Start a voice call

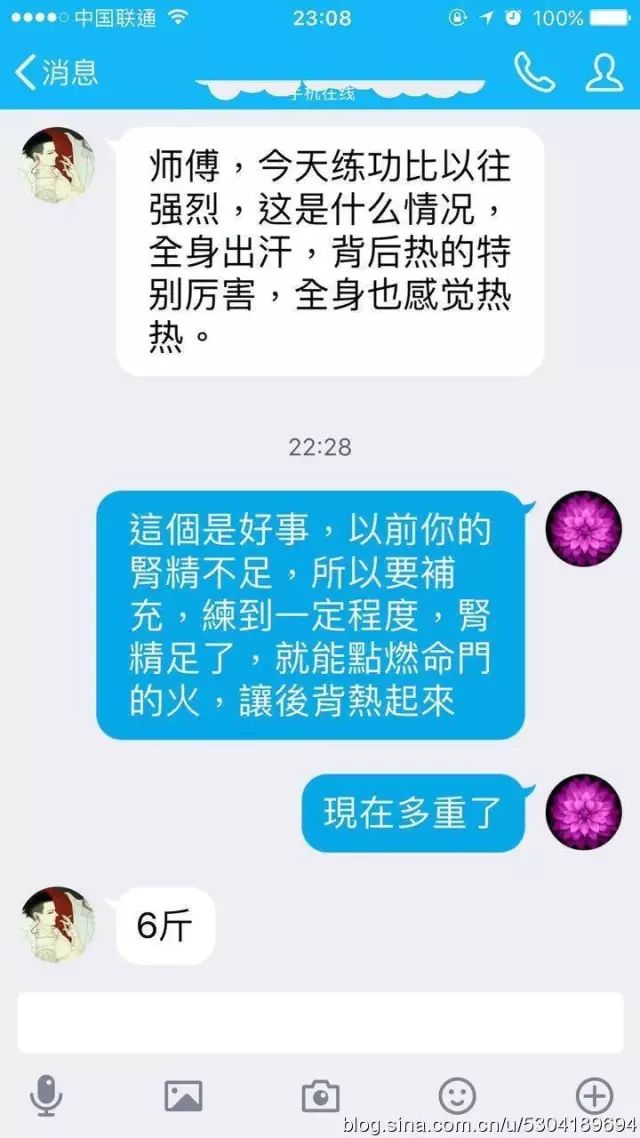pos(534,72)
